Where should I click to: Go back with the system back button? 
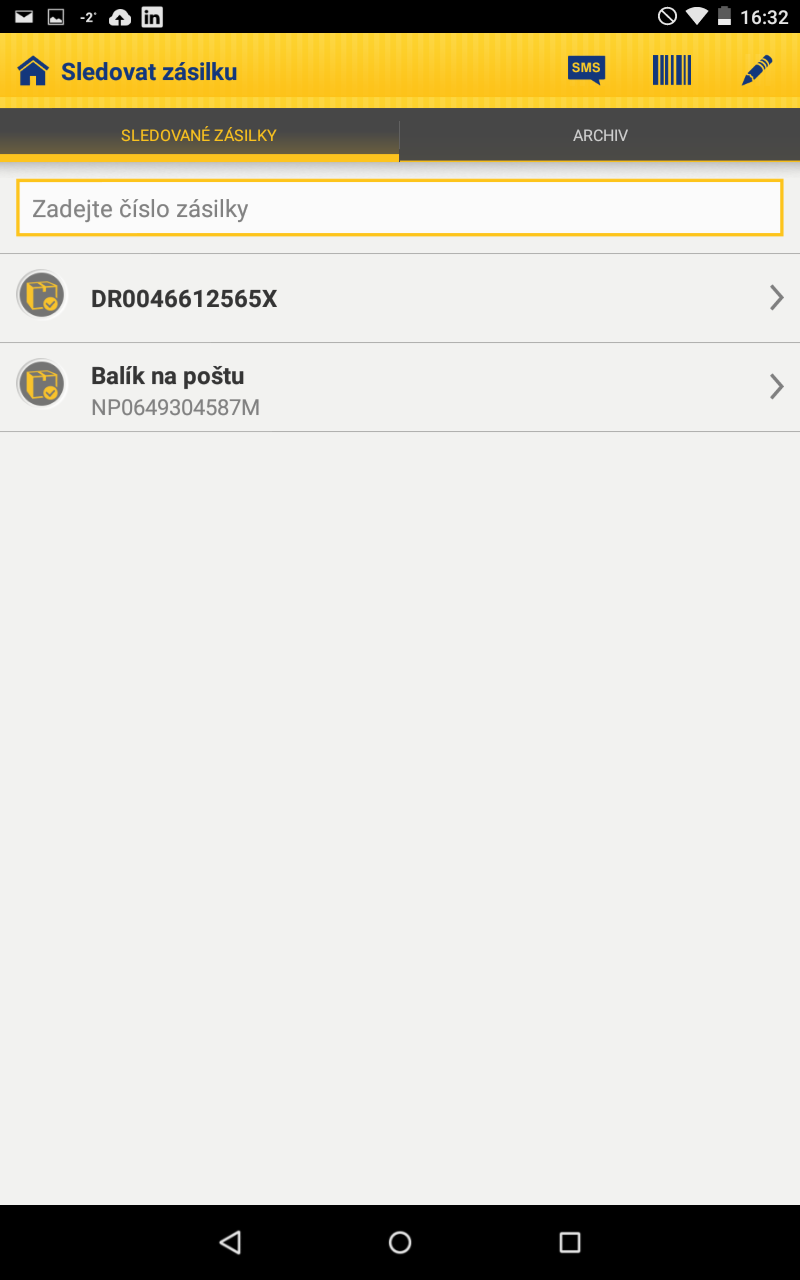[x=230, y=1242]
